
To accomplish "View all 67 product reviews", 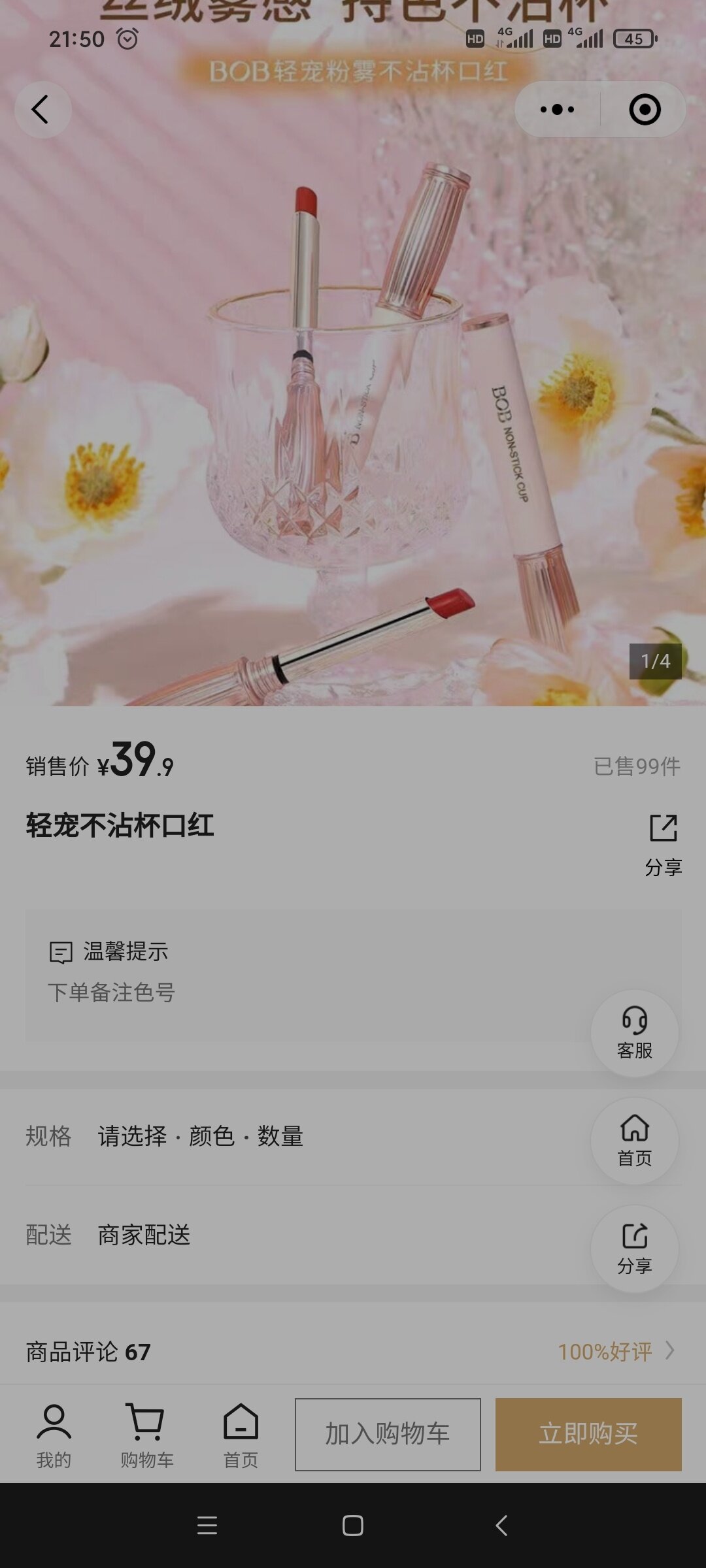I will coord(614,1351).
